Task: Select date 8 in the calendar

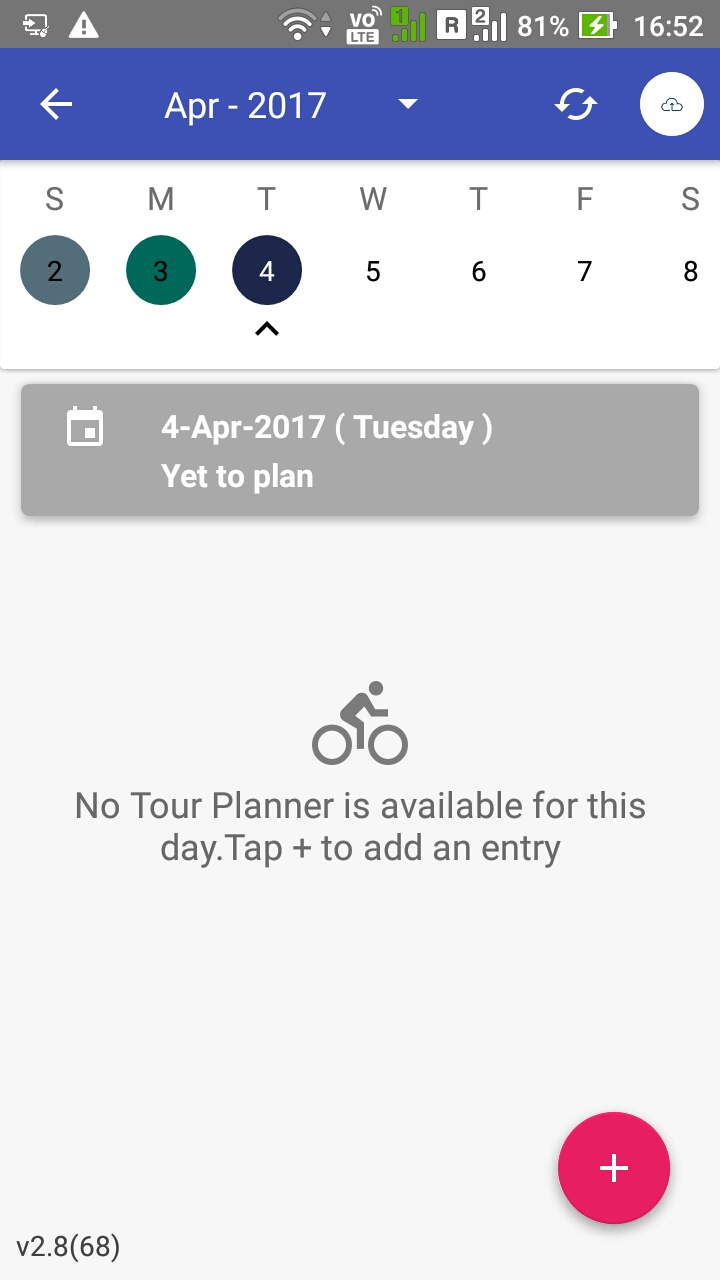Action: tap(690, 271)
